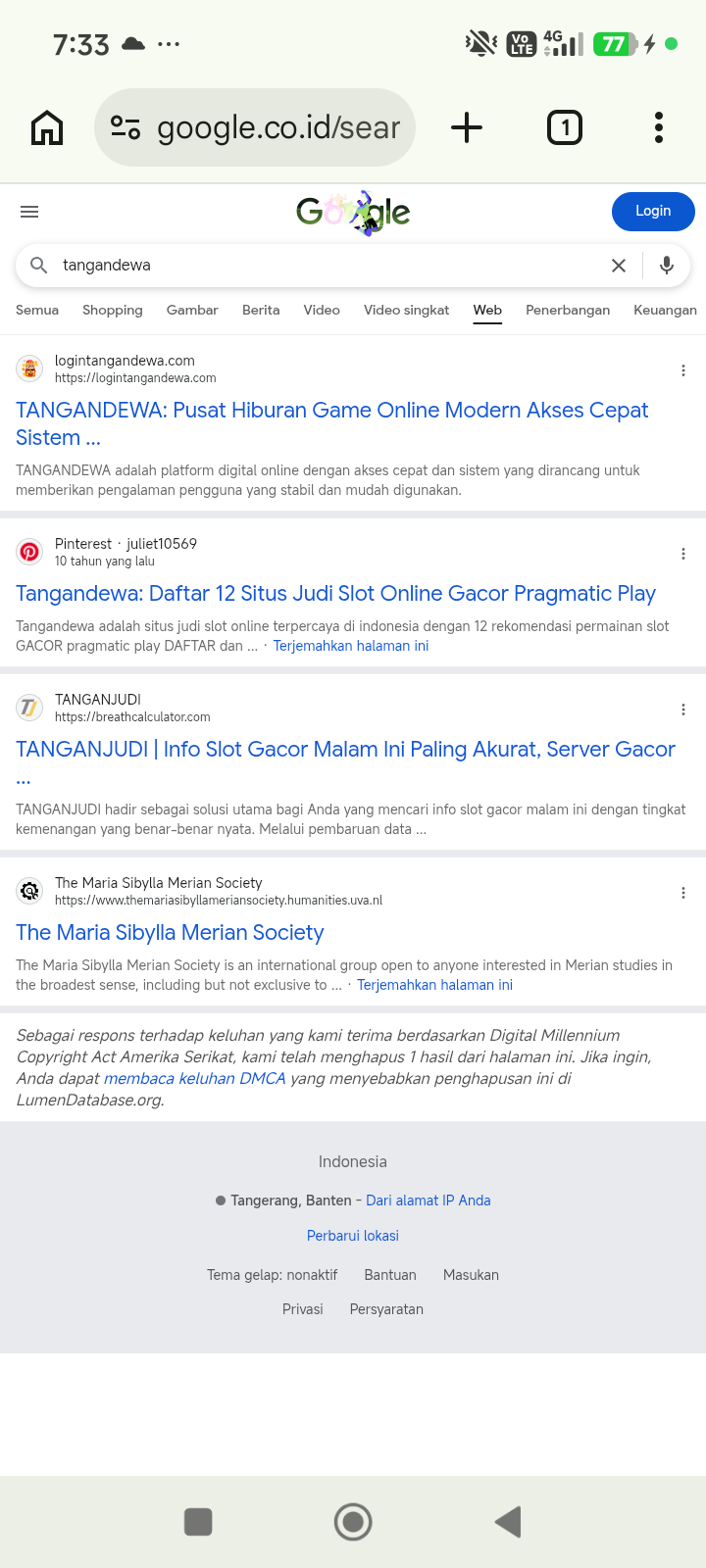
Task: Open the tab switcher showing 1
Action: [x=565, y=127]
